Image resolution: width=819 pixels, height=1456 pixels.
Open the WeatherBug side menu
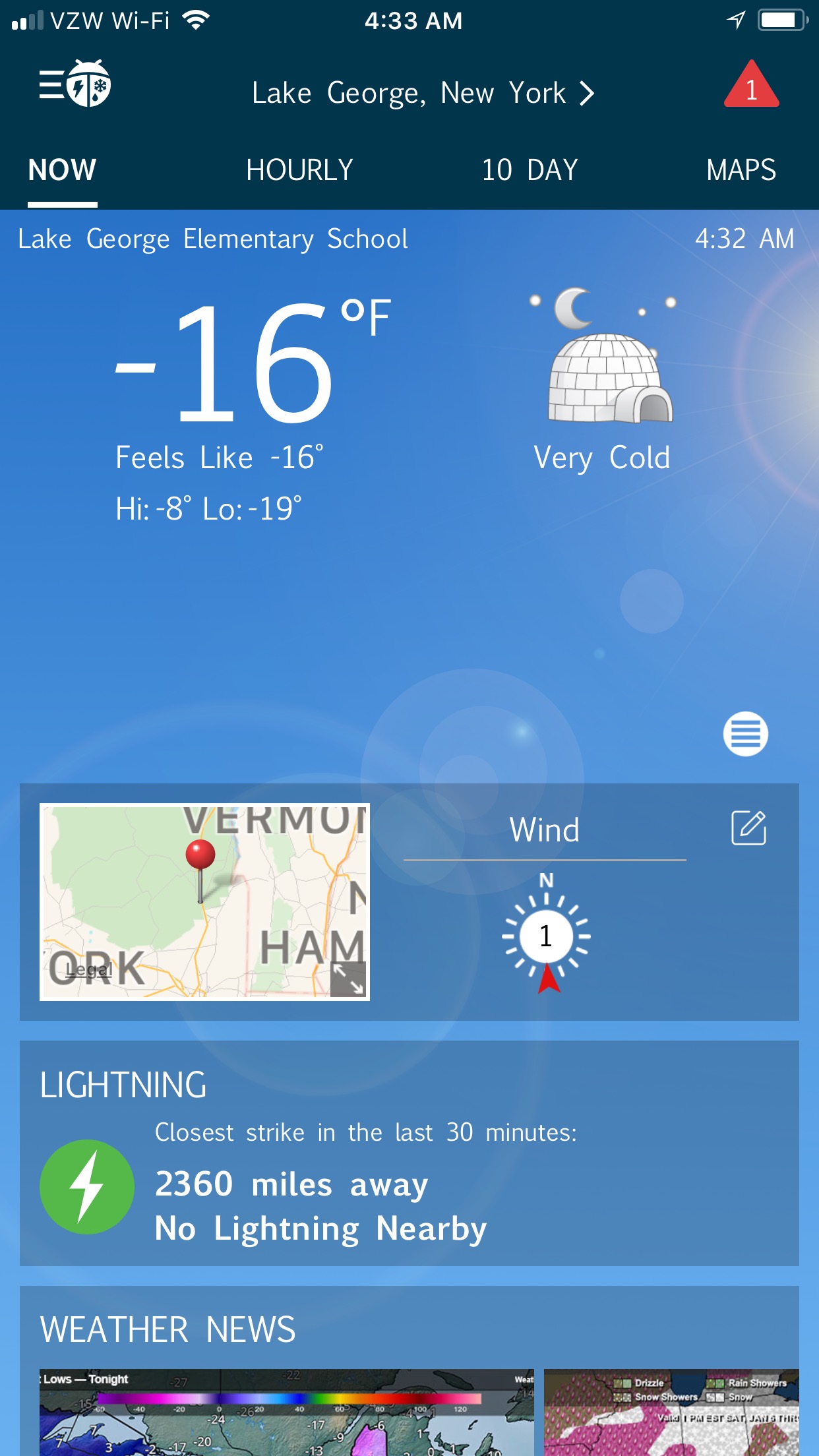74,84
